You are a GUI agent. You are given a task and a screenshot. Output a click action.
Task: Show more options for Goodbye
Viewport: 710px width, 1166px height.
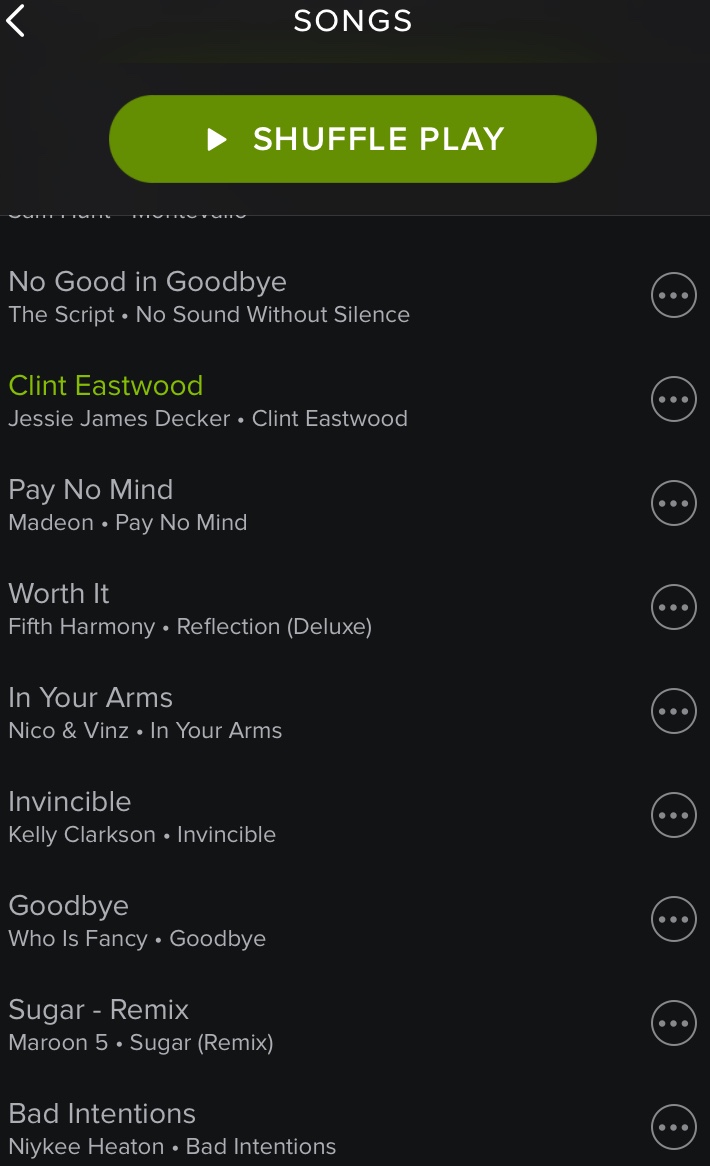[x=673, y=920]
